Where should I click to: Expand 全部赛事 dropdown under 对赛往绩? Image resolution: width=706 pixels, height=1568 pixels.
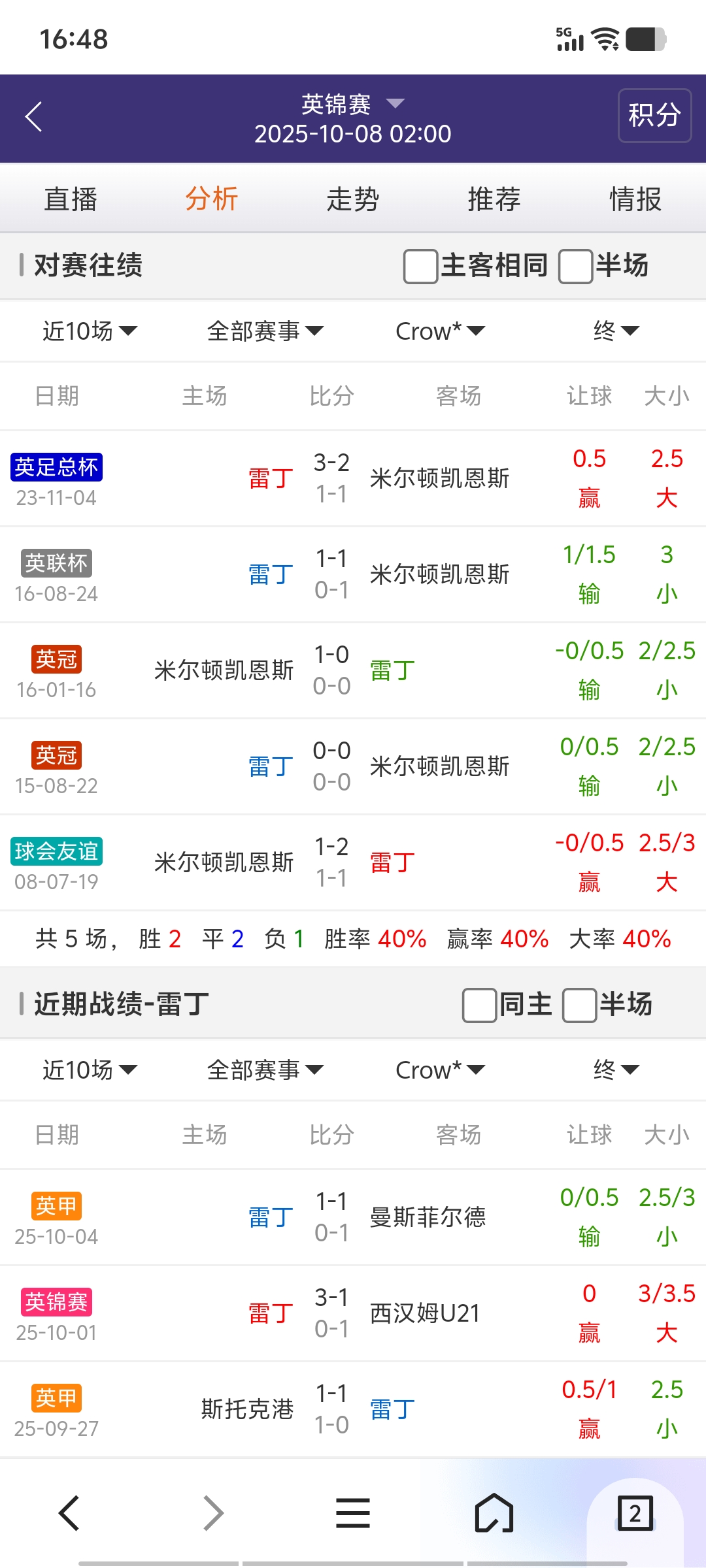pyautogui.click(x=265, y=331)
